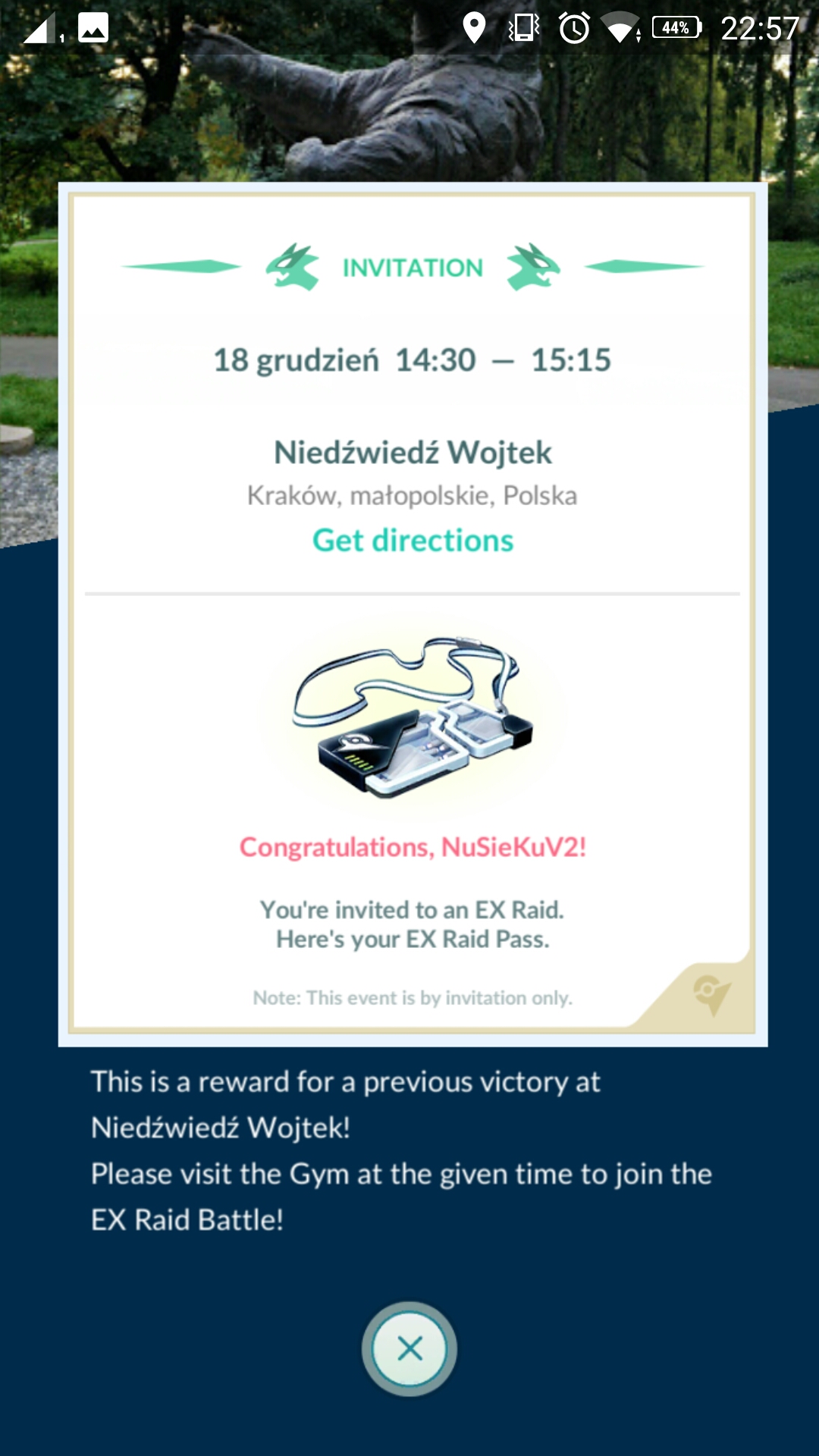Tap the Get directions link
Screen dimensions: 819x1456
point(413,541)
